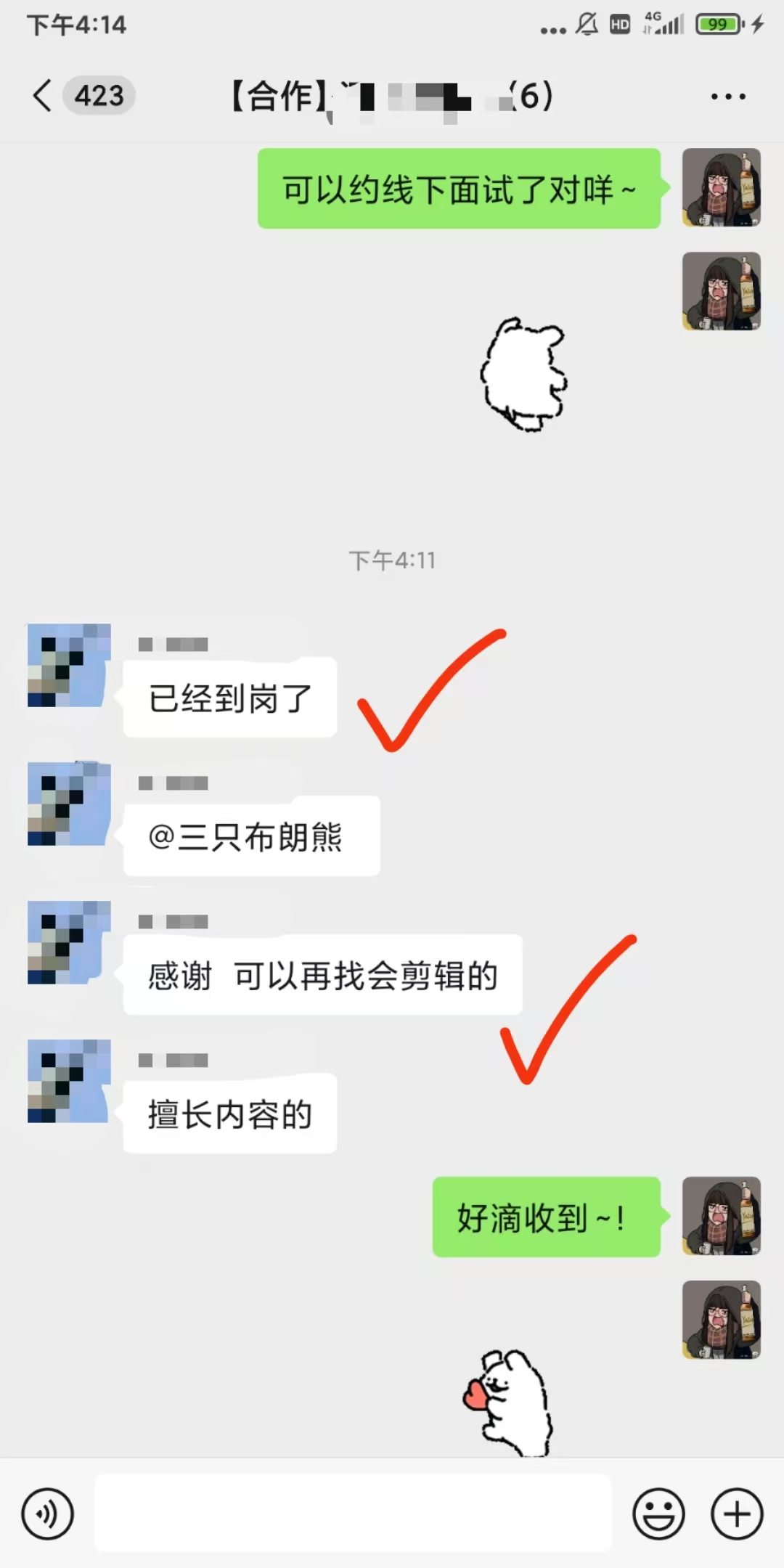
Task: Open sender avatar beside 已经到岗了 message
Action: [x=69, y=665]
